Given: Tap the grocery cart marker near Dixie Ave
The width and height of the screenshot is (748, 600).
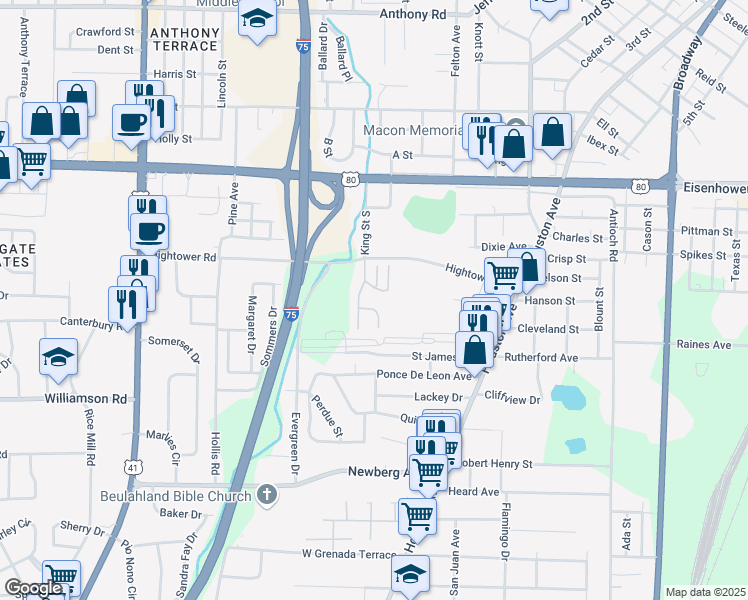Looking at the screenshot, I should point(504,273).
